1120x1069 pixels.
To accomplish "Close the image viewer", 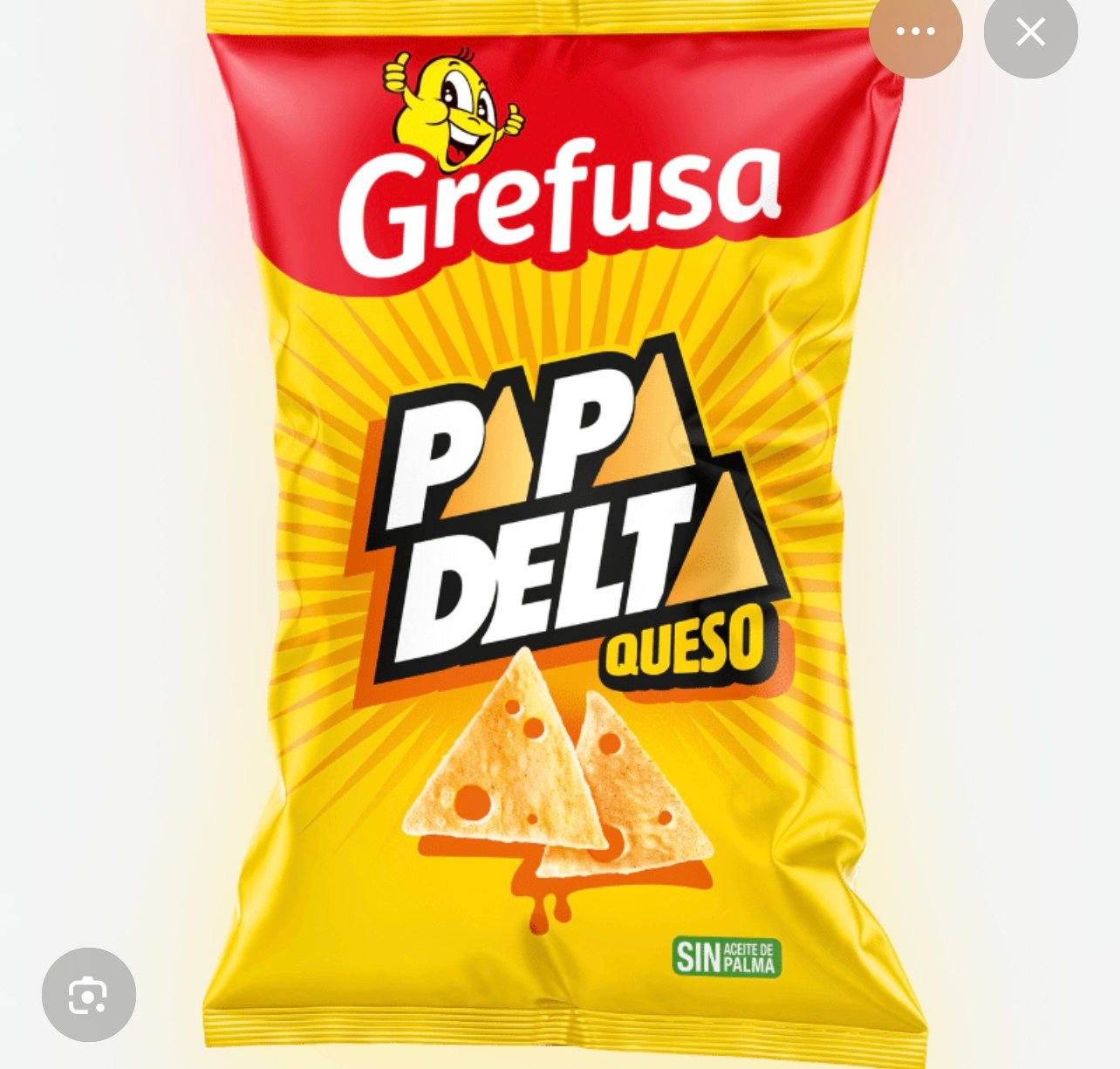I will (x=1030, y=32).
